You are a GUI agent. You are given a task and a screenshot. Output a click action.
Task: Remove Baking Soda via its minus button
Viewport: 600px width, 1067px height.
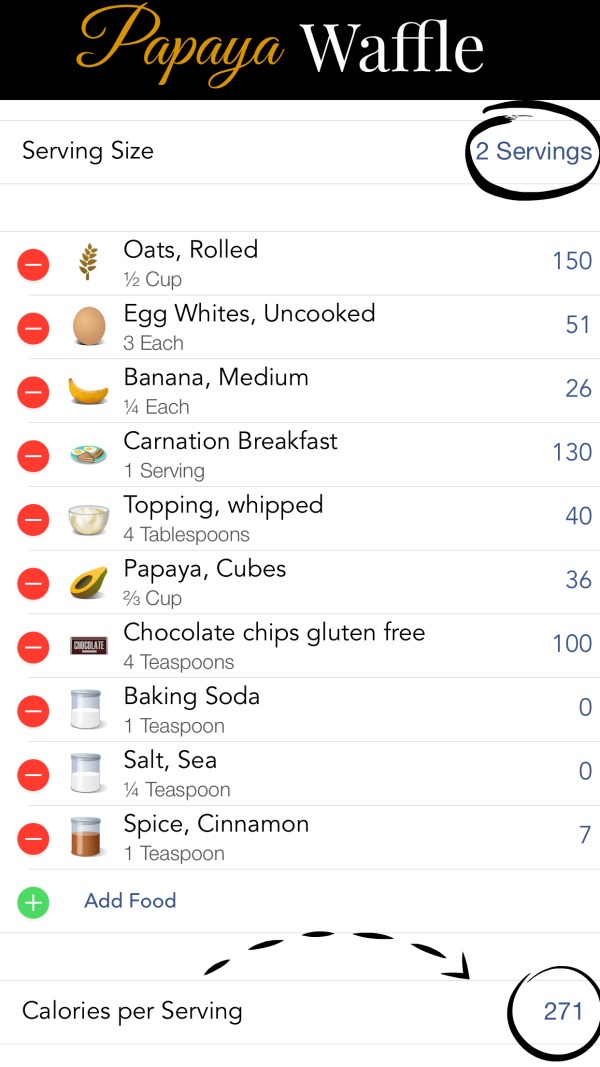pyautogui.click(x=33, y=710)
